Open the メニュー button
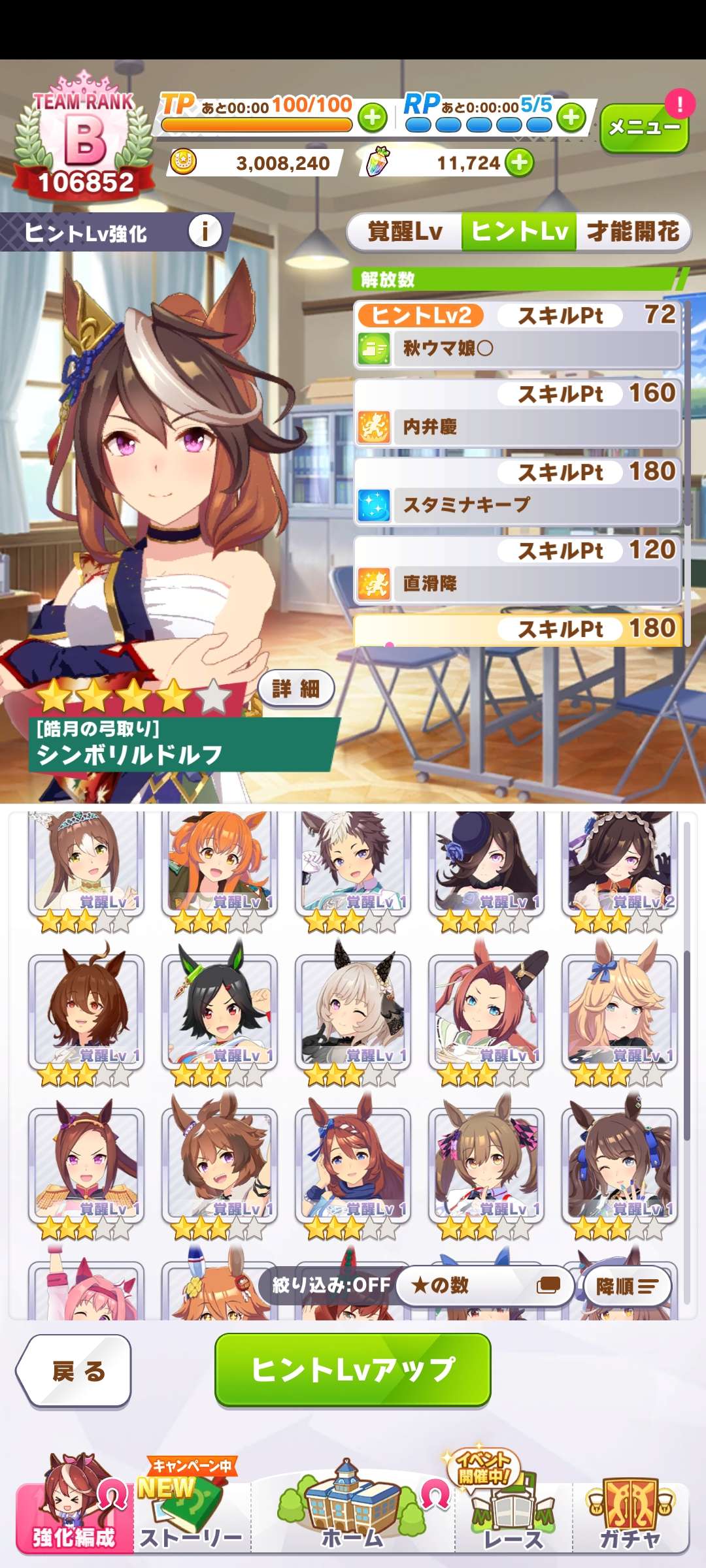 [643, 128]
